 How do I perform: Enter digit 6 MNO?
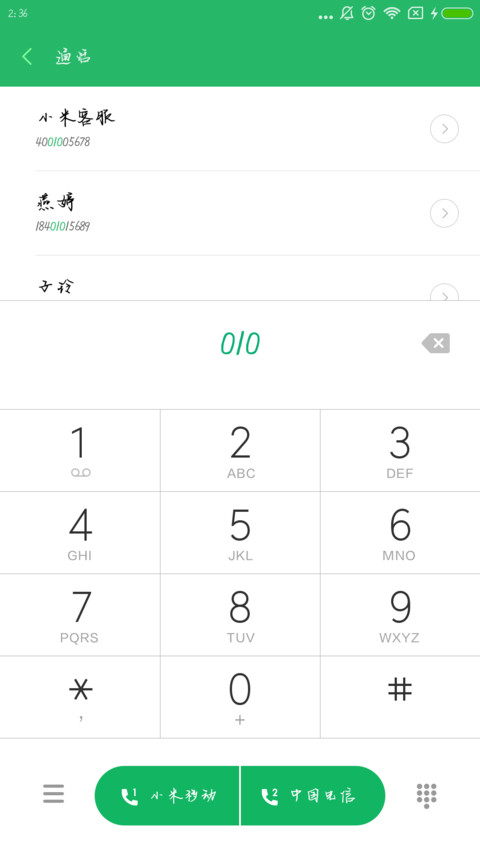click(x=400, y=533)
